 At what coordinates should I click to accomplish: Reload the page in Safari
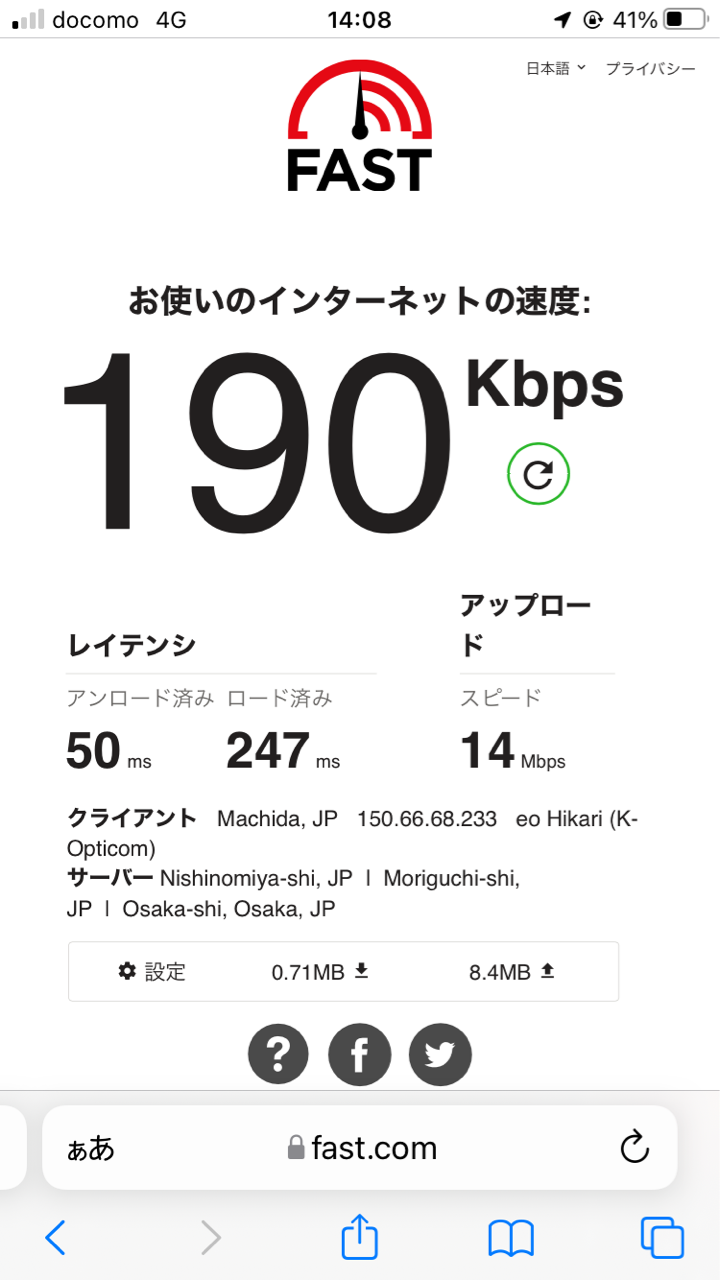coord(635,1147)
